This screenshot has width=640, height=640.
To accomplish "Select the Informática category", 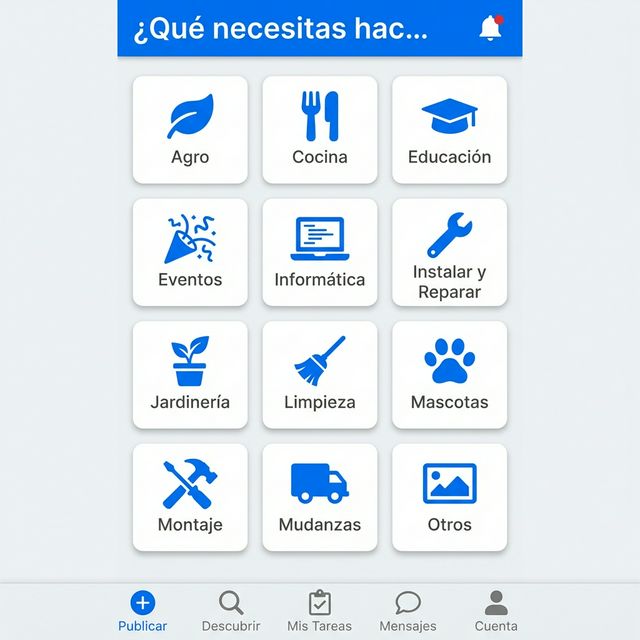I will pos(320,252).
